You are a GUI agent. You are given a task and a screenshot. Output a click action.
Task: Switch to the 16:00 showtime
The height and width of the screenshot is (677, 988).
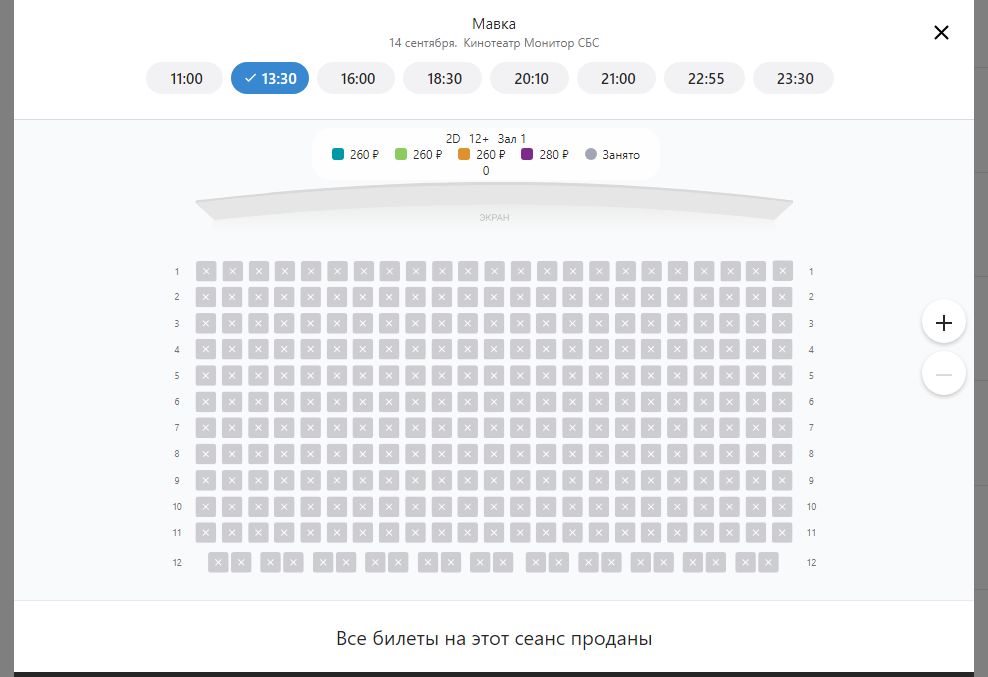click(357, 78)
